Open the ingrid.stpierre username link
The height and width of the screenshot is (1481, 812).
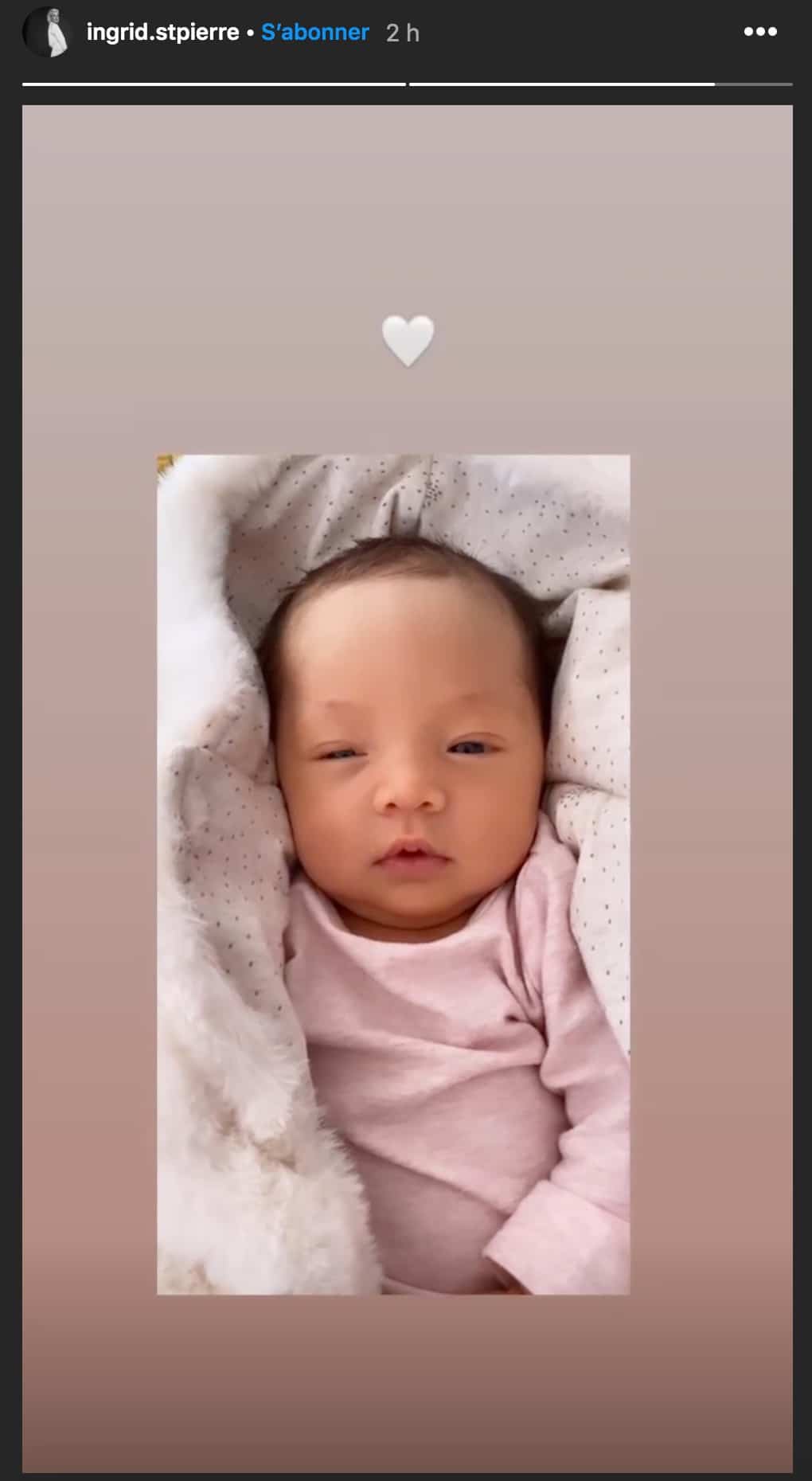[162, 33]
